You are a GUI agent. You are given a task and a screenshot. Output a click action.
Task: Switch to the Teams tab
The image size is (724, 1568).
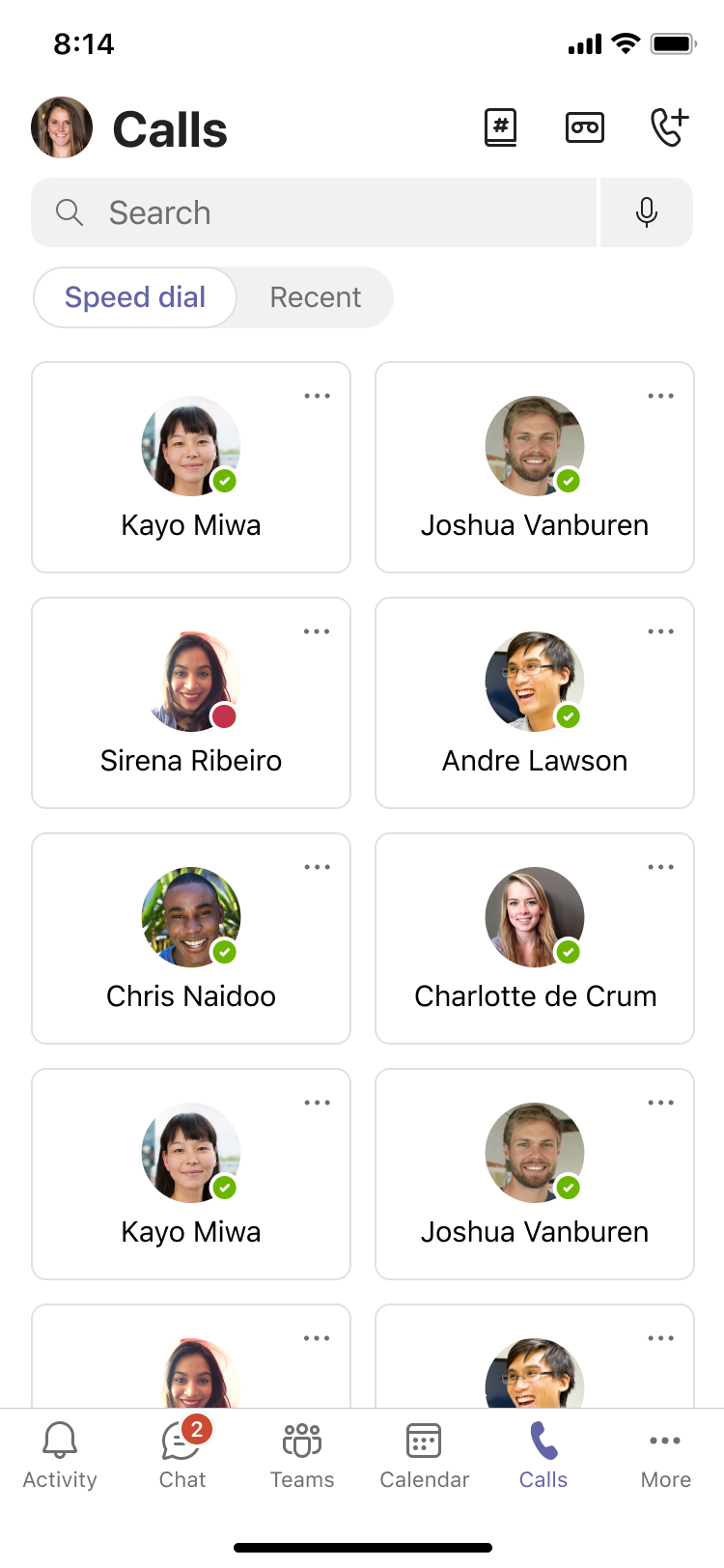click(302, 1456)
